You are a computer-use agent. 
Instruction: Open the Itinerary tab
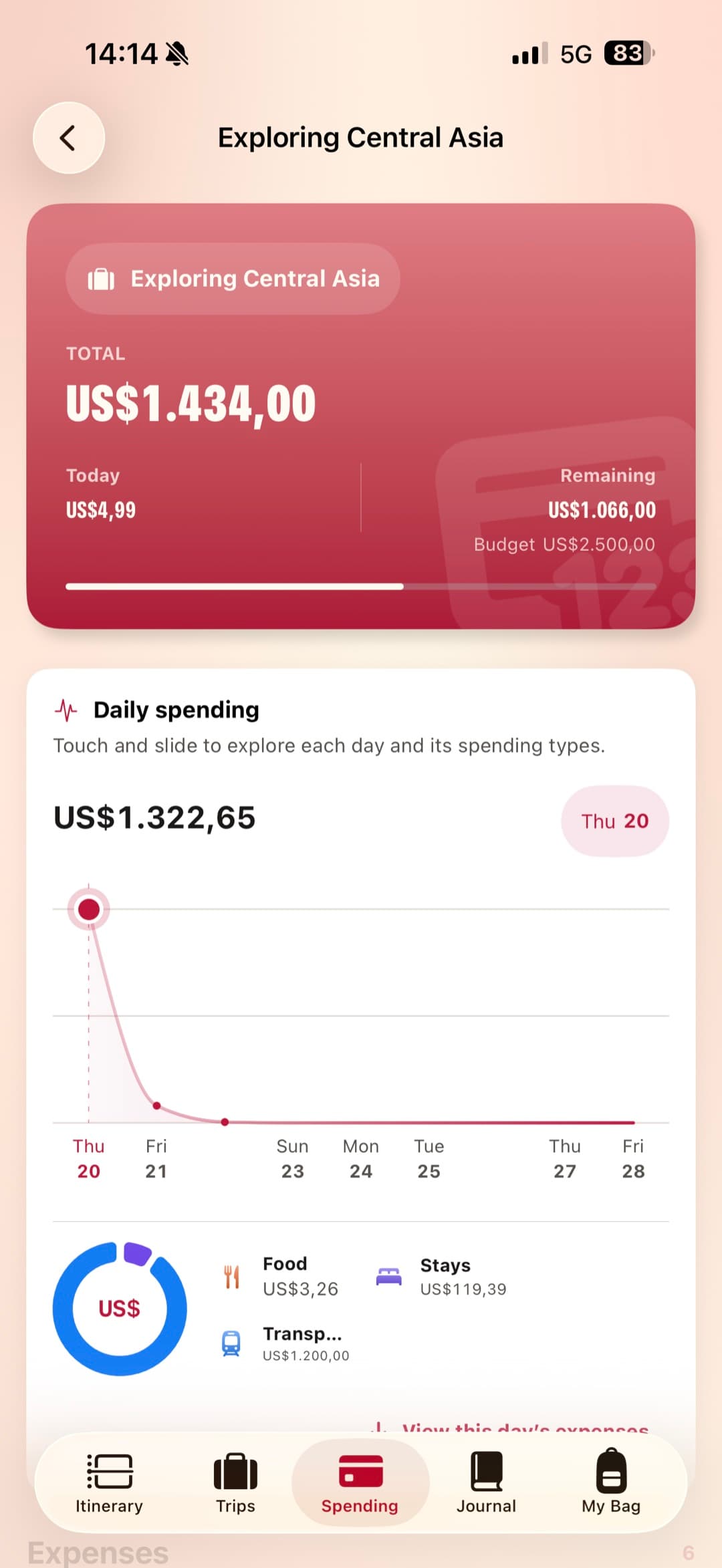109,1482
